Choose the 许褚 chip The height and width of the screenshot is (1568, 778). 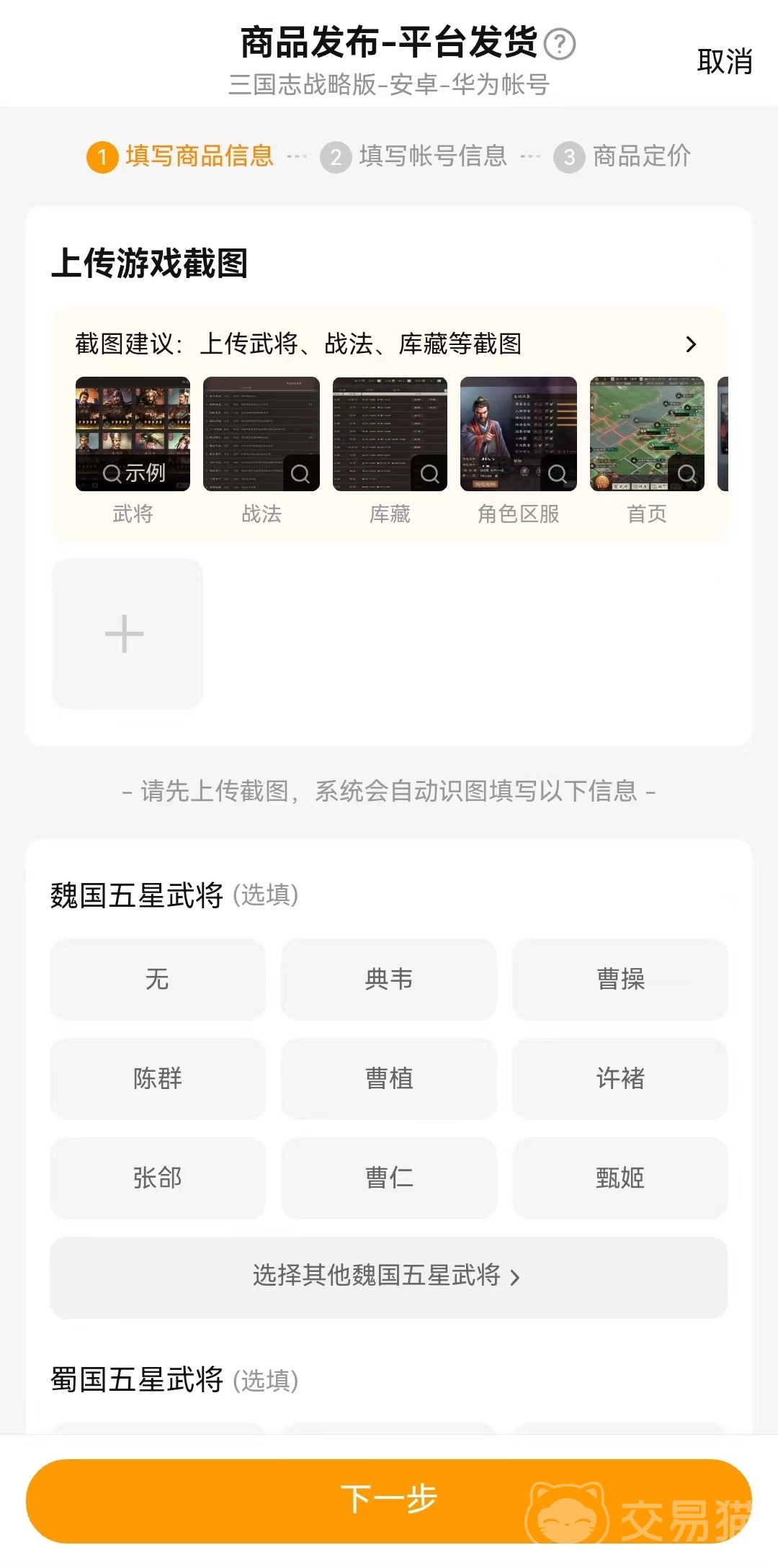tap(620, 1079)
